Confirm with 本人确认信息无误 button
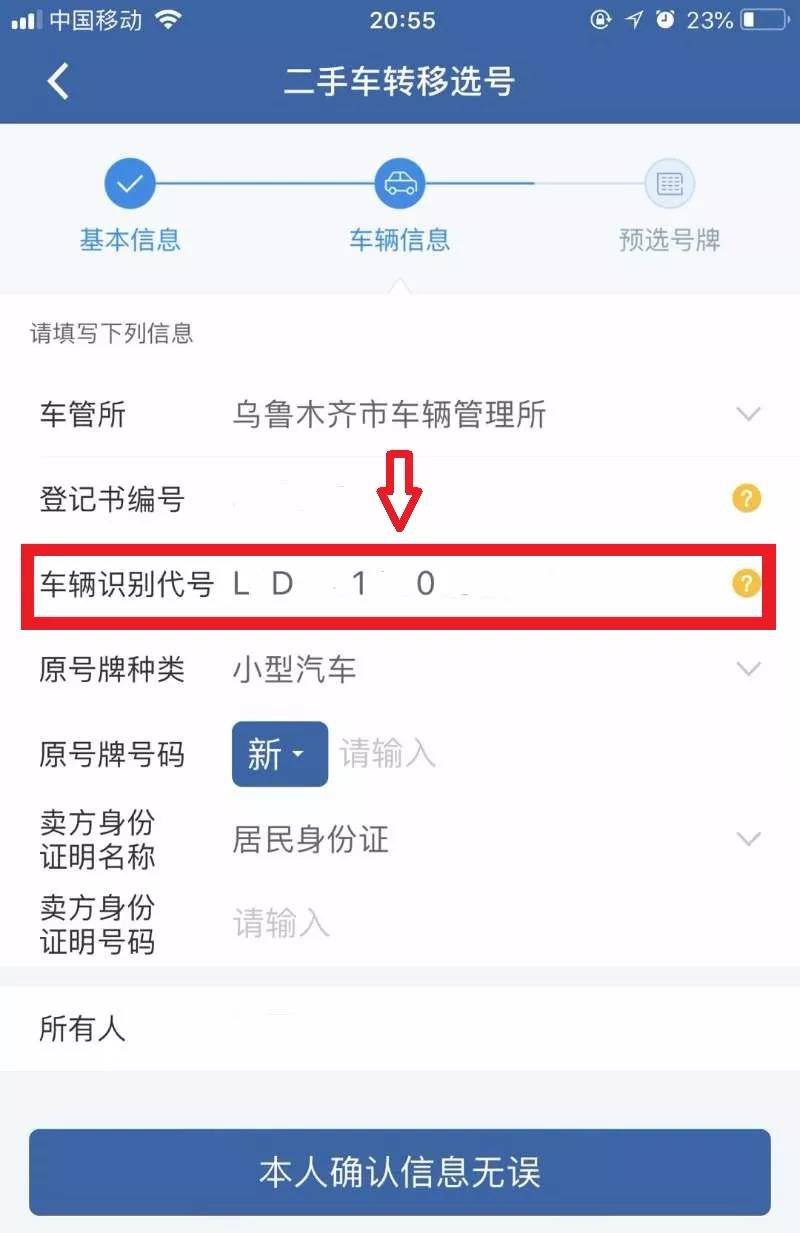Screen dimensions: 800x1233 click(x=400, y=1172)
